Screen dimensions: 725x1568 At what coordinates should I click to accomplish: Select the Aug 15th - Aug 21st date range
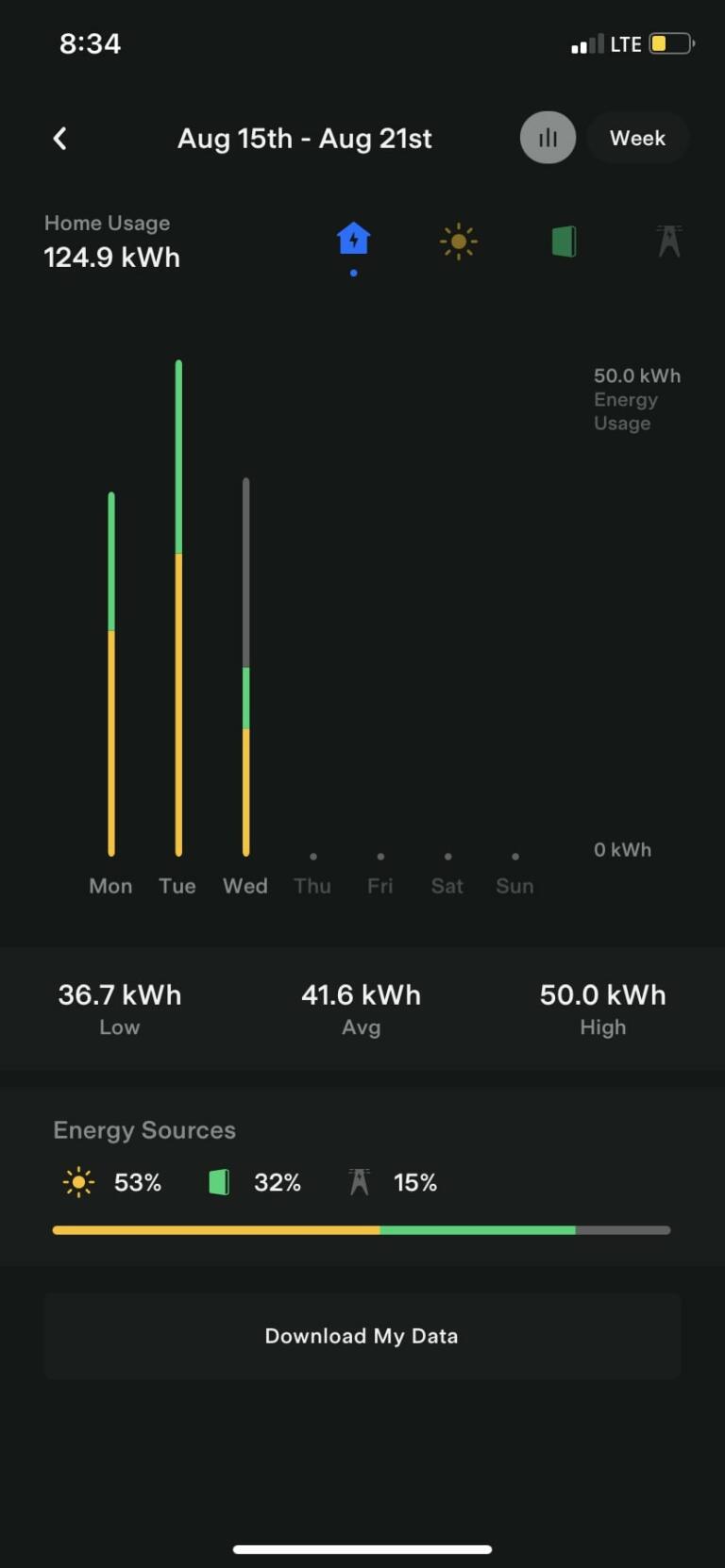(x=304, y=138)
